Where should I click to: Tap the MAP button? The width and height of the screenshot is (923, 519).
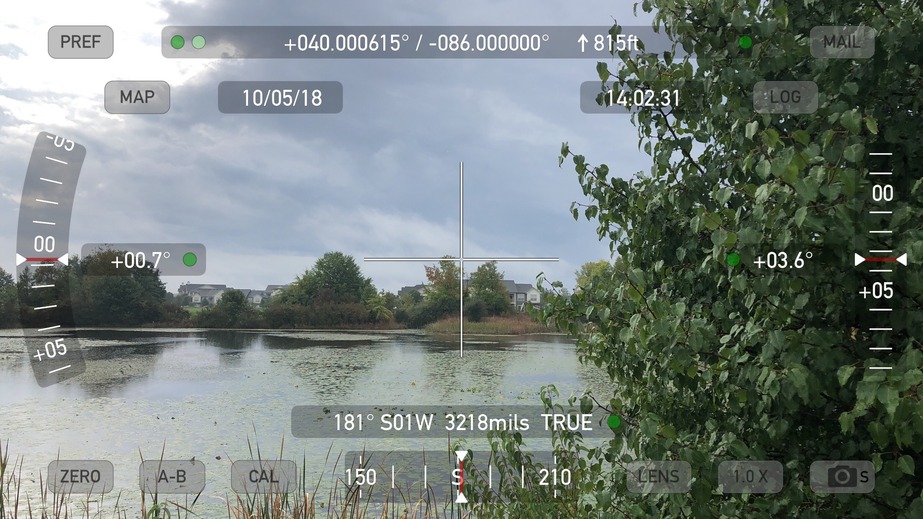pos(137,97)
